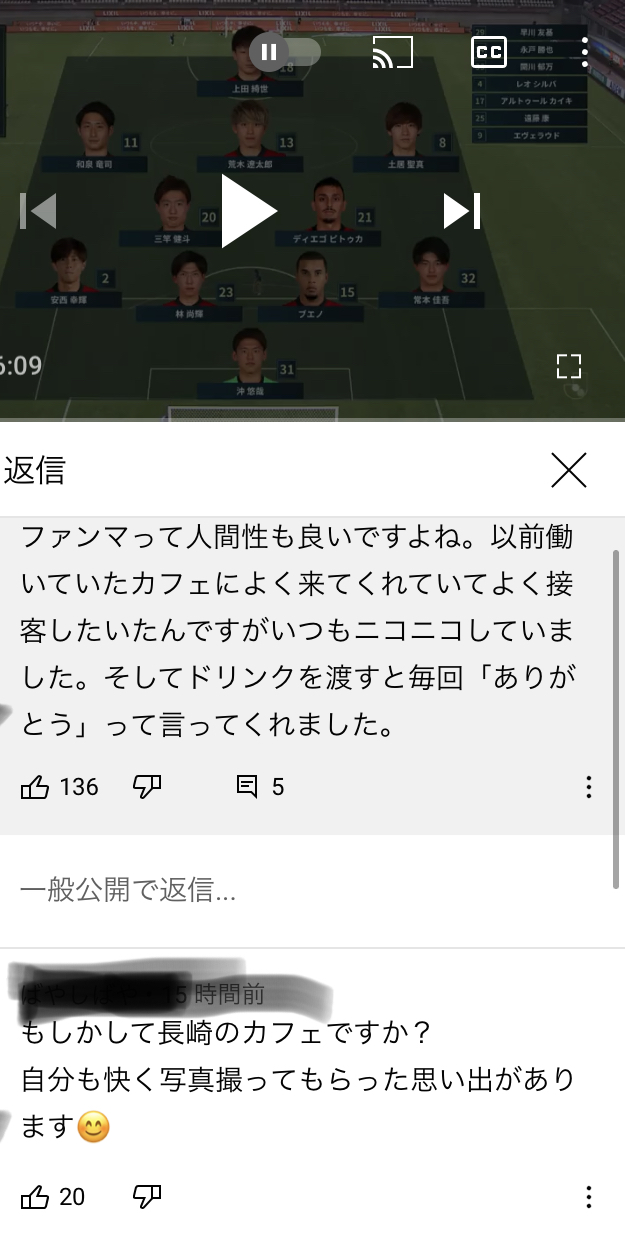The image size is (625, 1238).
Task: View the 5 replies to the comment
Action: [259, 787]
